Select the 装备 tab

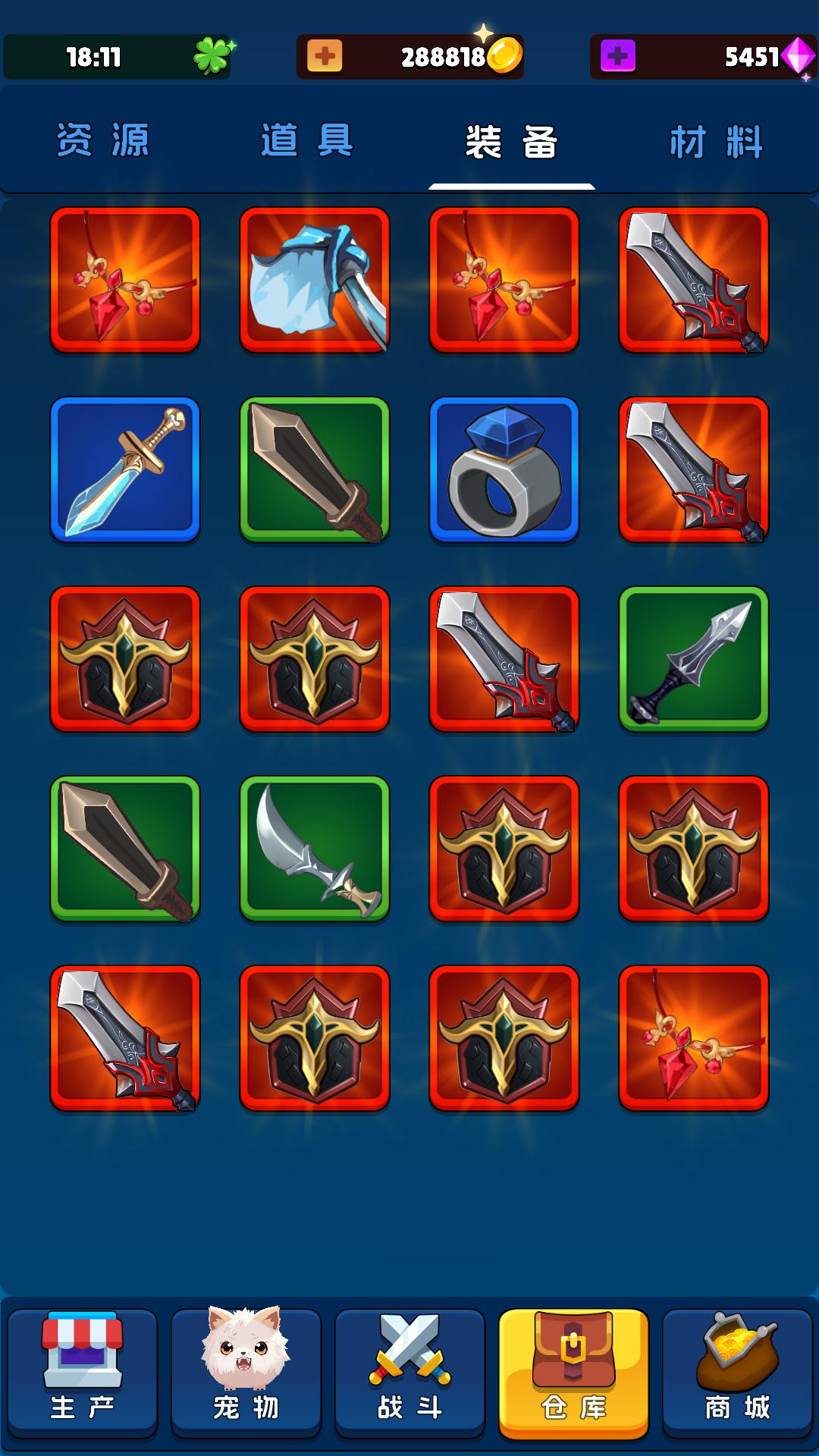point(512,141)
